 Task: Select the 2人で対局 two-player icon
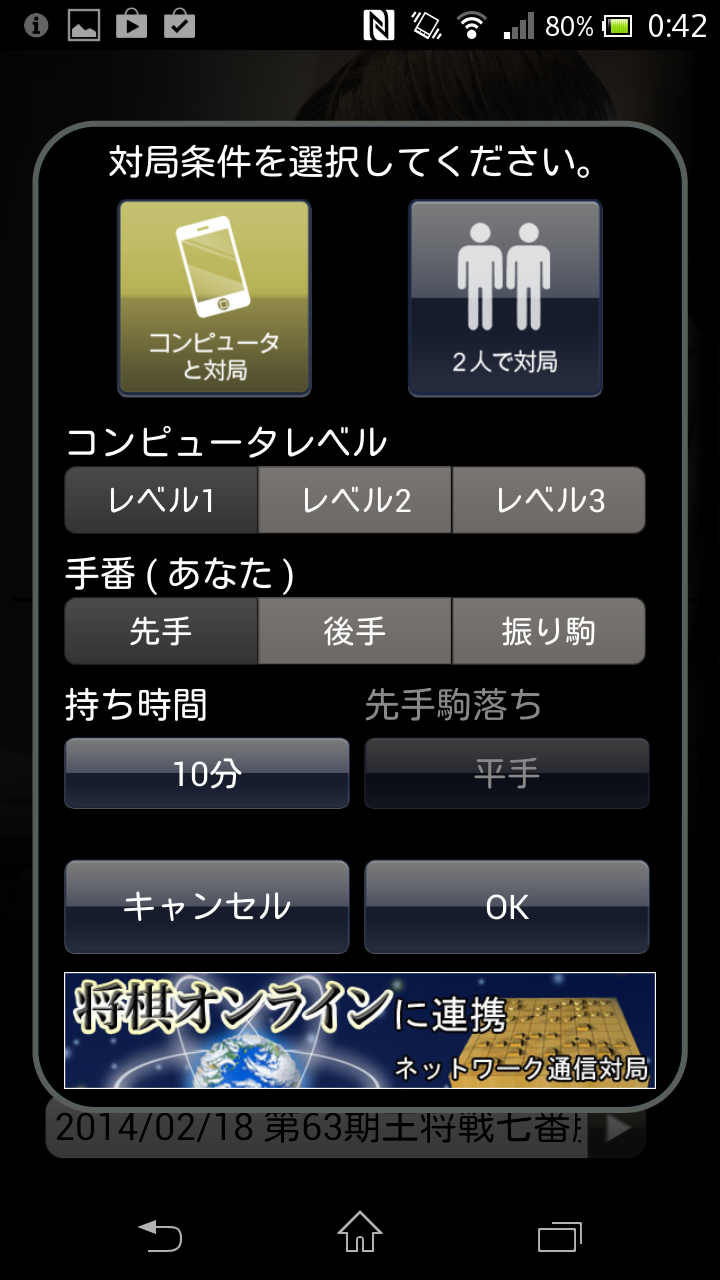pos(505,297)
